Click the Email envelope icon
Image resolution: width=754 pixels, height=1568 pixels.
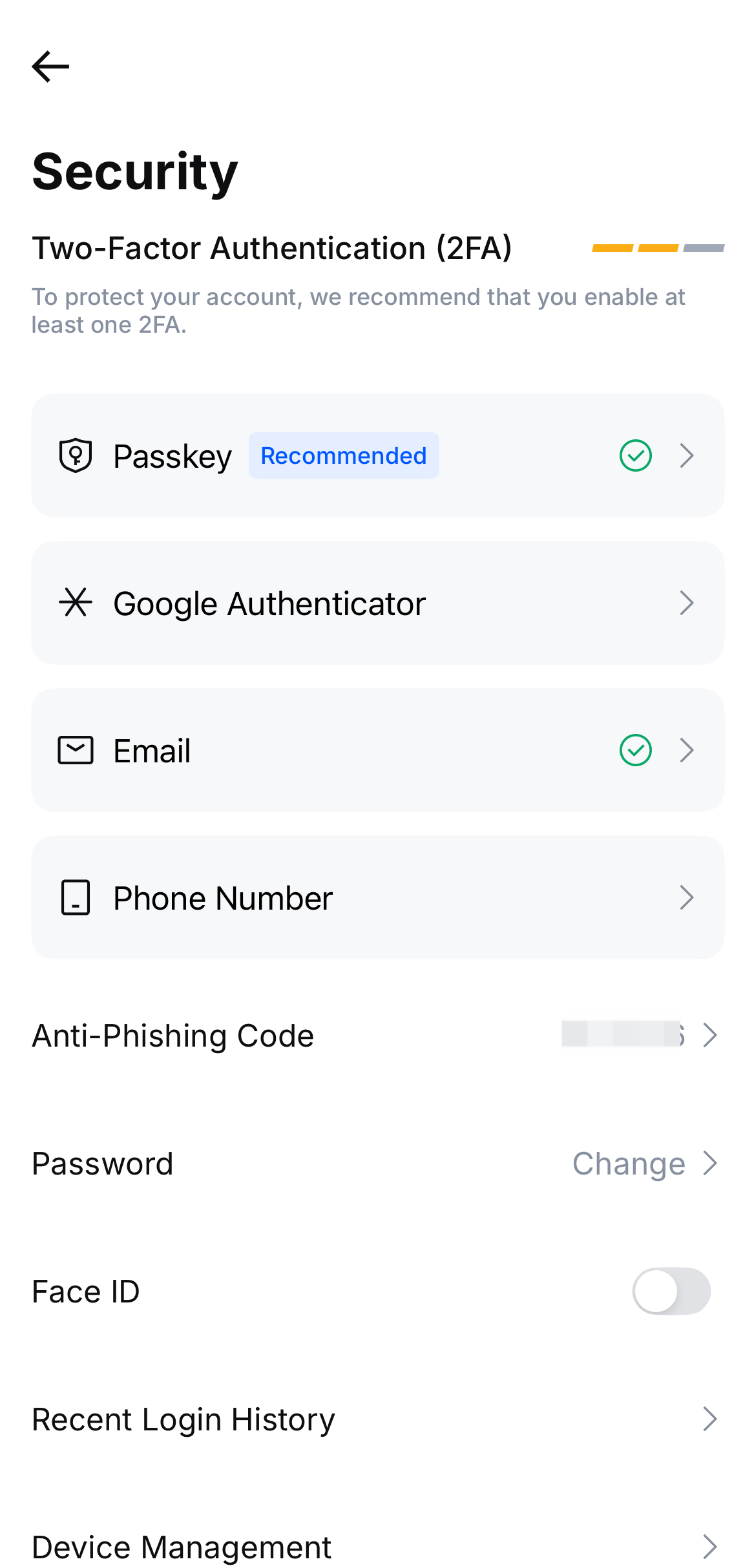(76, 750)
